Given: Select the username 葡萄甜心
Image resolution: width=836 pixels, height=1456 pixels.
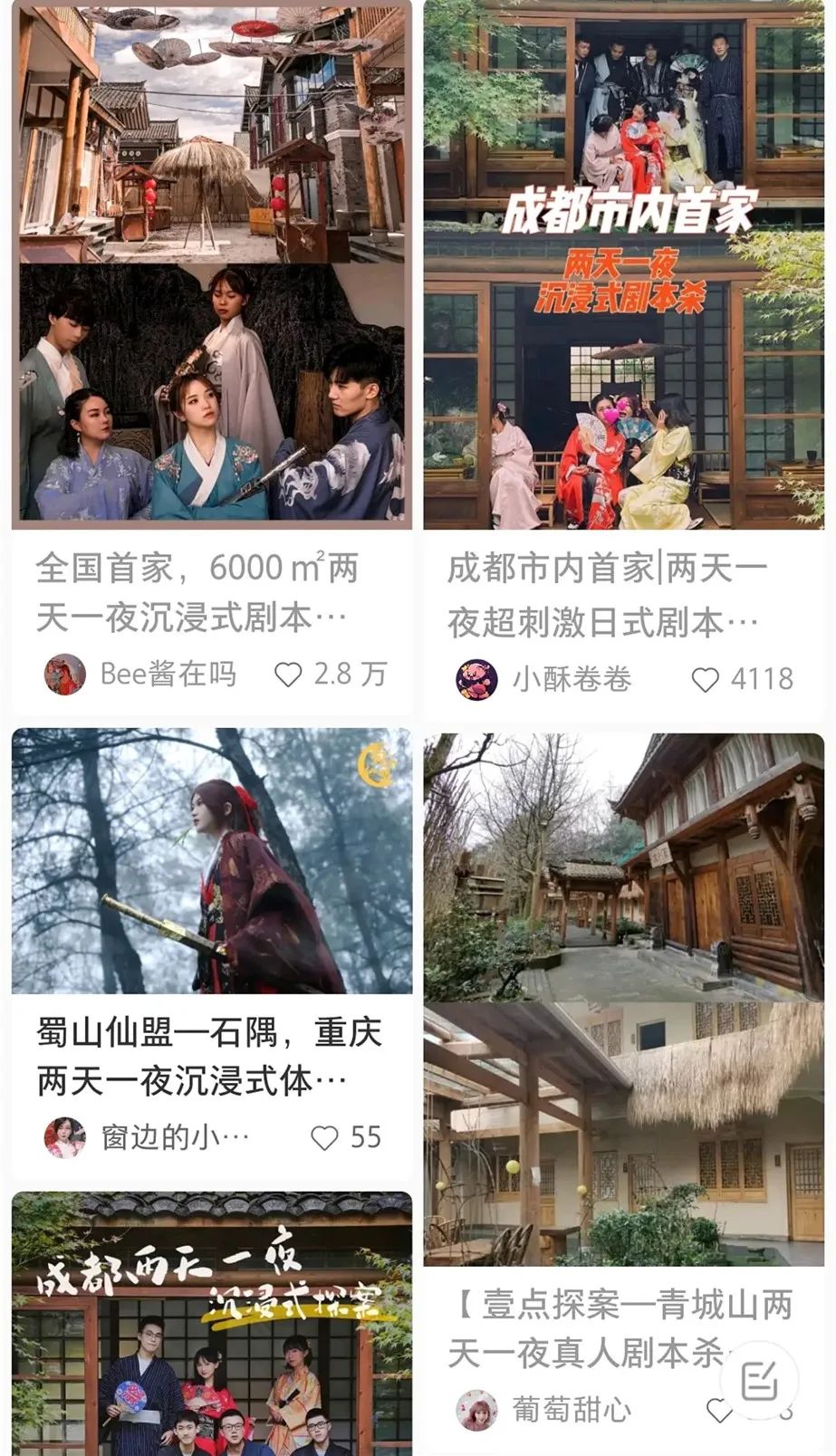Looking at the screenshot, I should point(569,1410).
